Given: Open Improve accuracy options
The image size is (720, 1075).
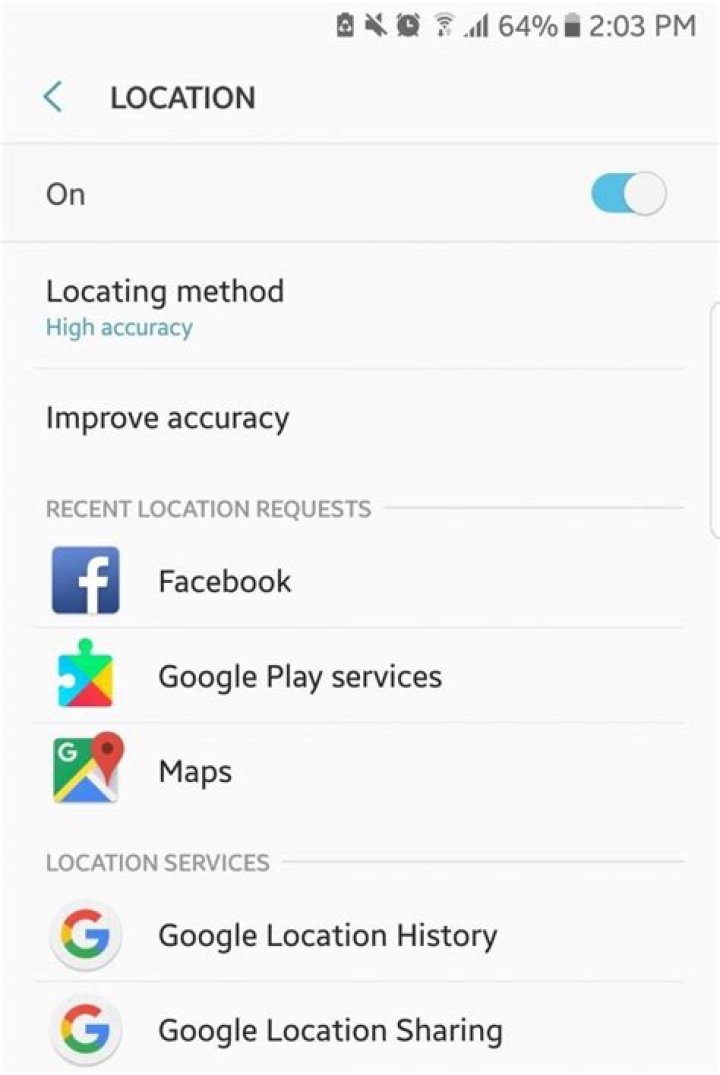Looking at the screenshot, I should click(x=168, y=418).
